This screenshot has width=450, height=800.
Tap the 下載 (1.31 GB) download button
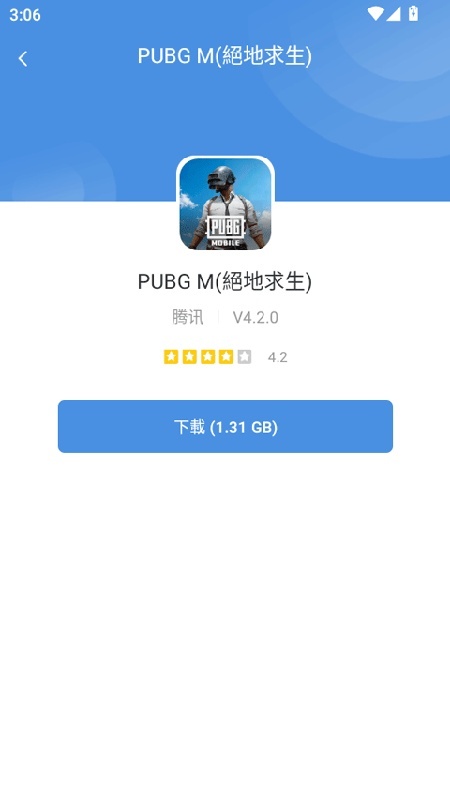225,426
